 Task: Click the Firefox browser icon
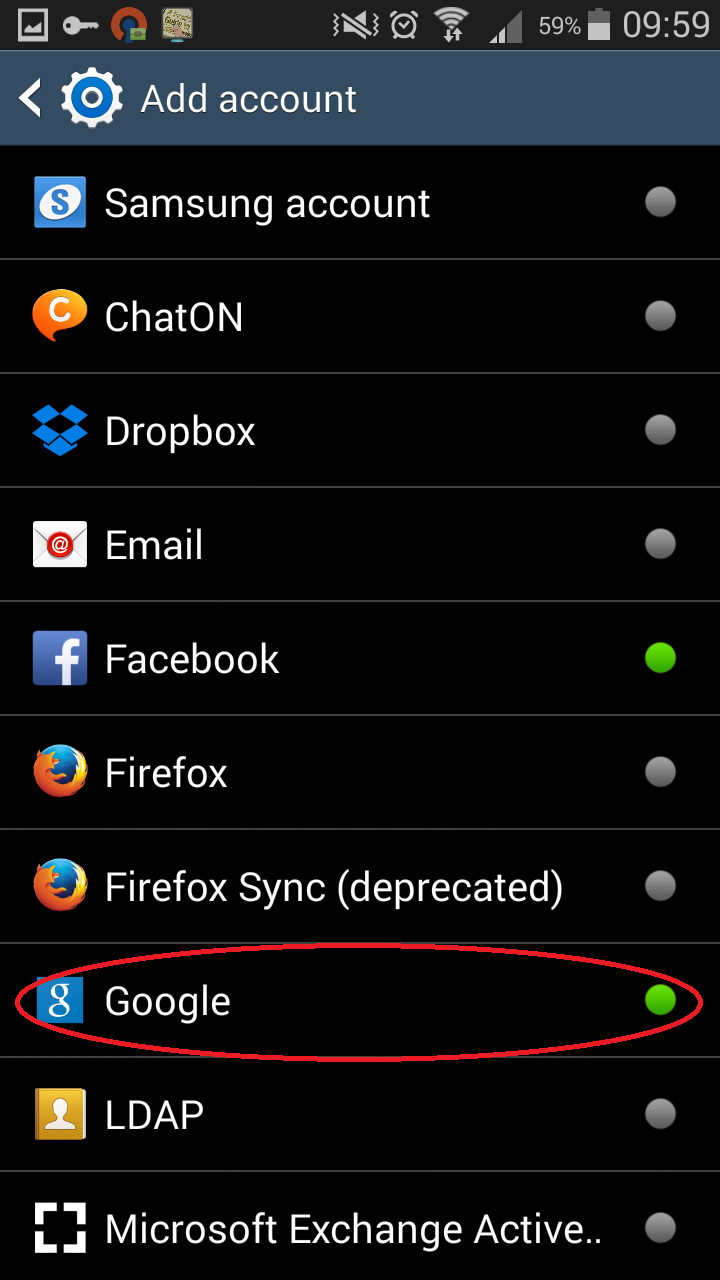coord(57,772)
